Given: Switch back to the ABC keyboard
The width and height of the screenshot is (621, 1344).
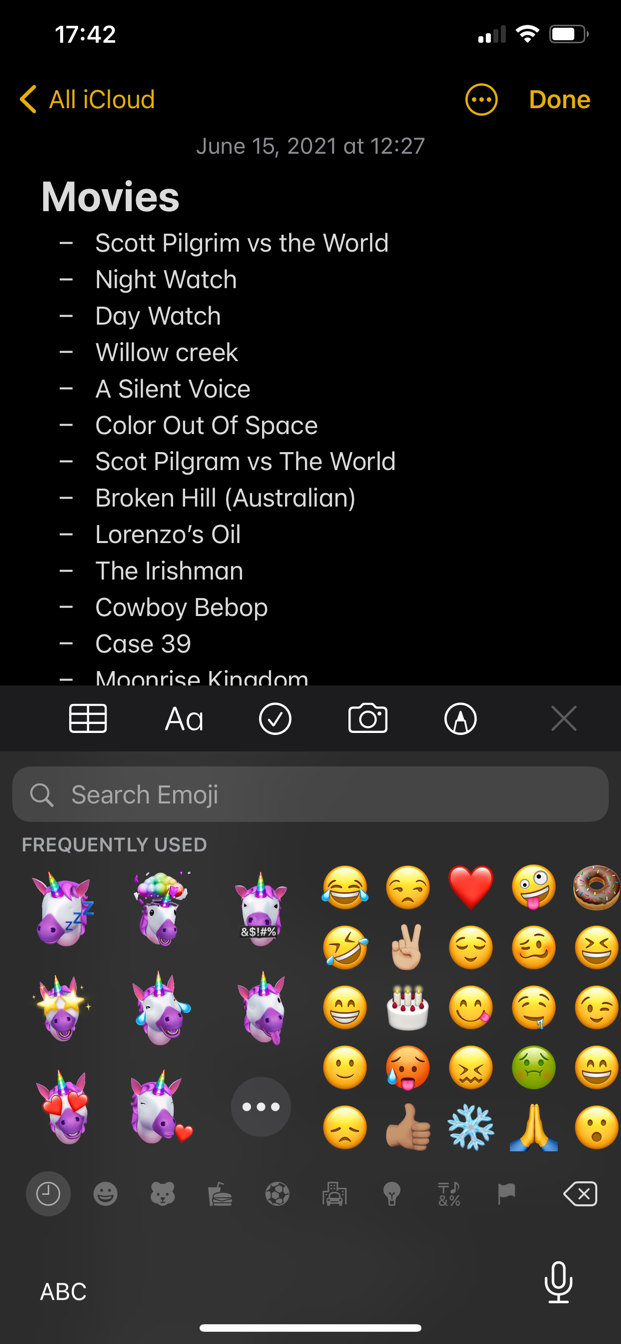Looking at the screenshot, I should click(x=63, y=1291).
